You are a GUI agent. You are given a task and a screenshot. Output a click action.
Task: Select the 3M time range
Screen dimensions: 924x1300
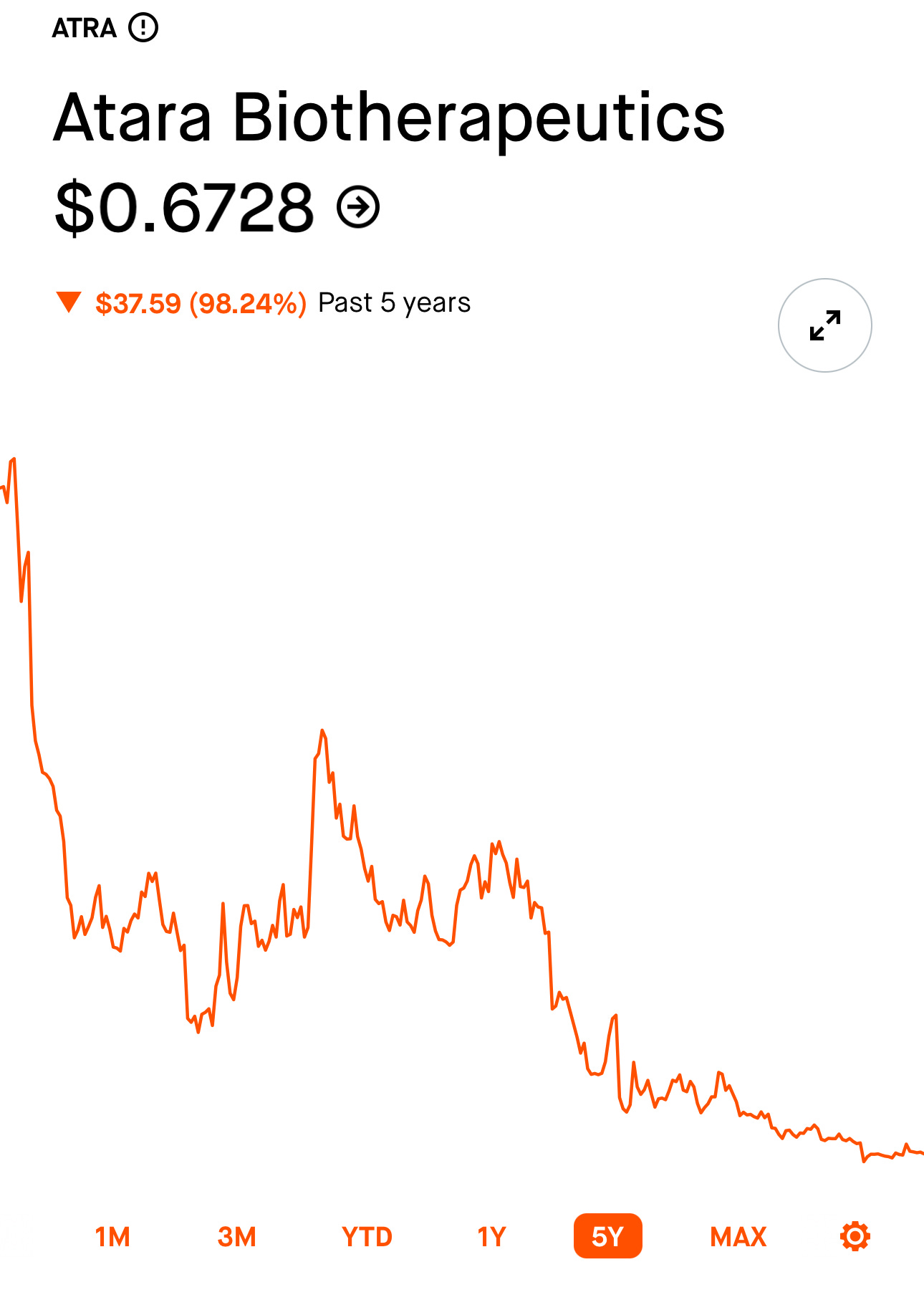237,1237
